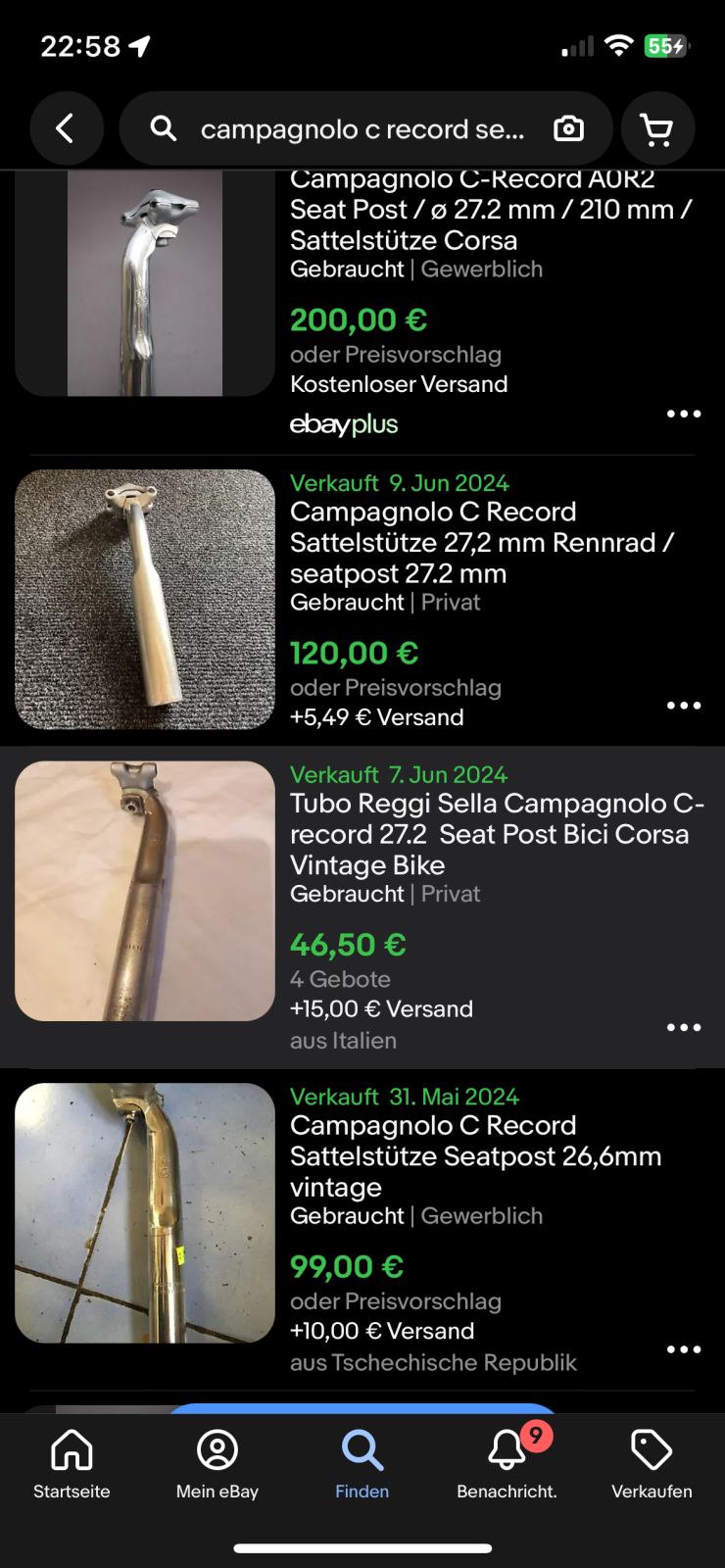View the Tubo Reggi Sella Campagnolo listing
The height and width of the screenshot is (1568, 725).
[x=495, y=834]
